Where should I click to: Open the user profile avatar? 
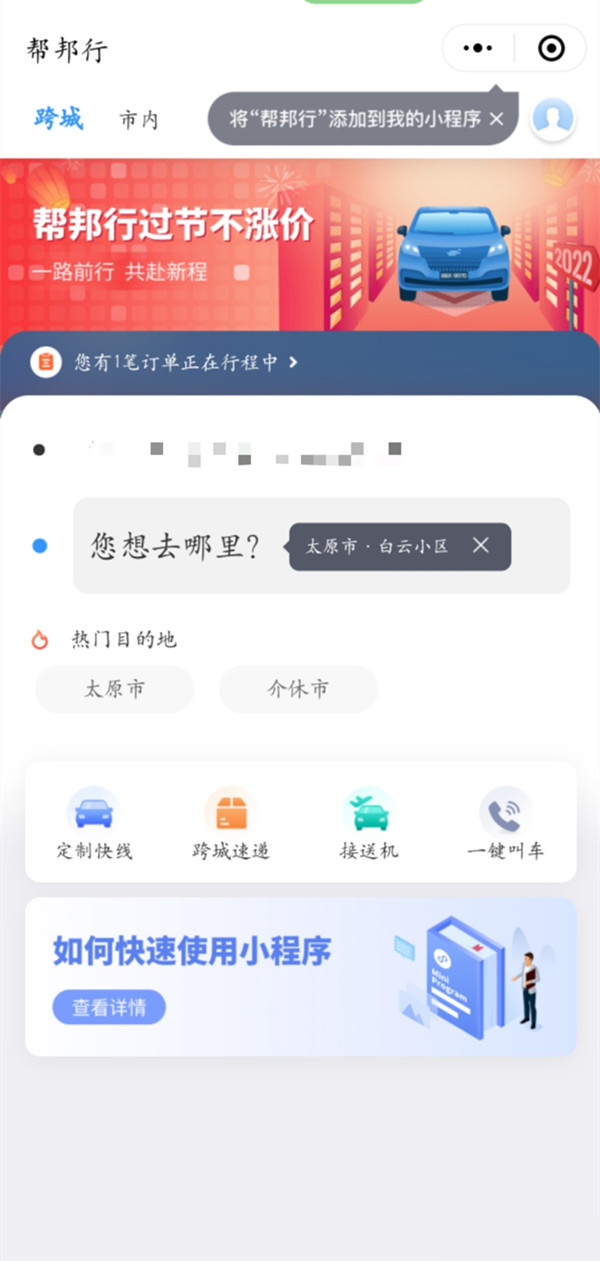click(x=553, y=119)
